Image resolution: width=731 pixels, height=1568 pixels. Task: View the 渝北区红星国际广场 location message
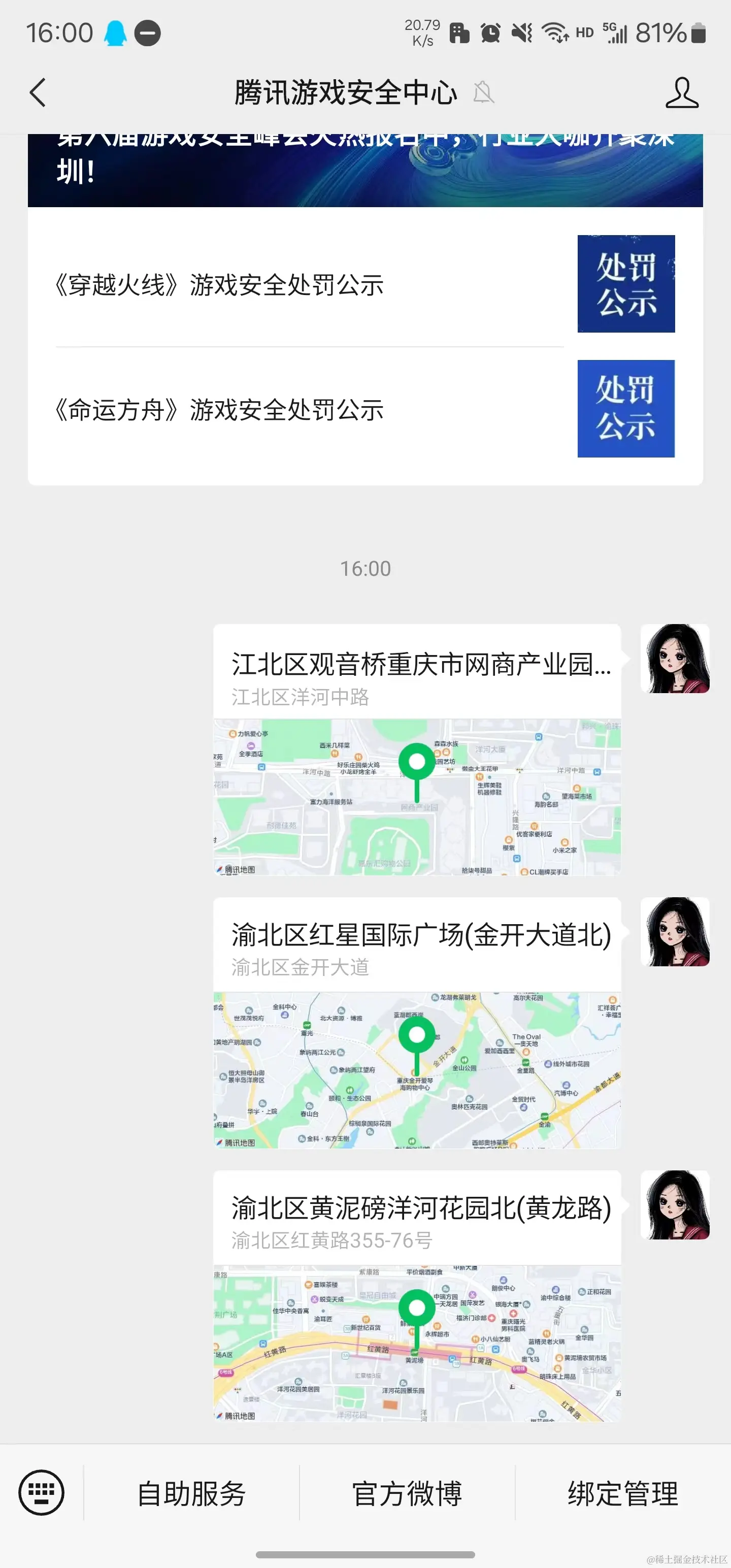pyautogui.click(x=417, y=1023)
